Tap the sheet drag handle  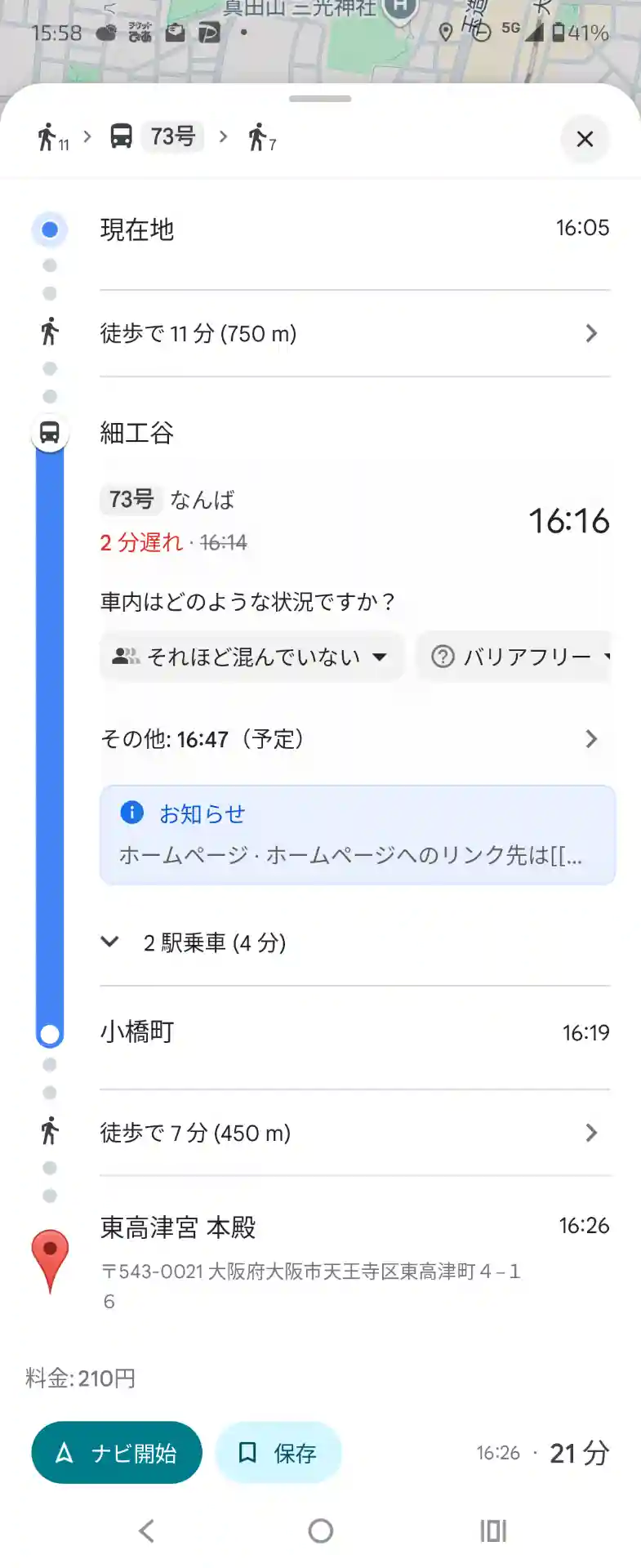320,99
